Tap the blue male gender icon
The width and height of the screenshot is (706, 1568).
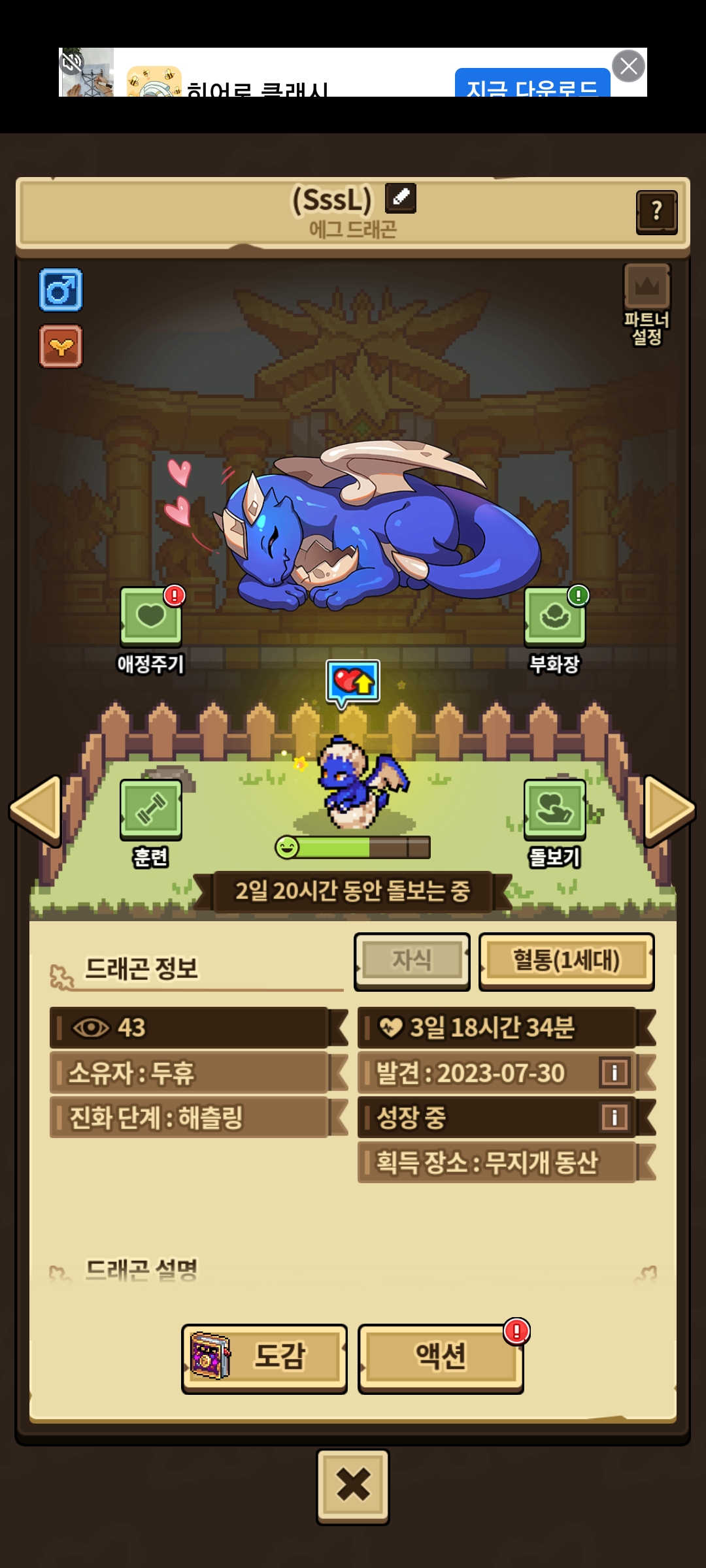[x=61, y=289]
